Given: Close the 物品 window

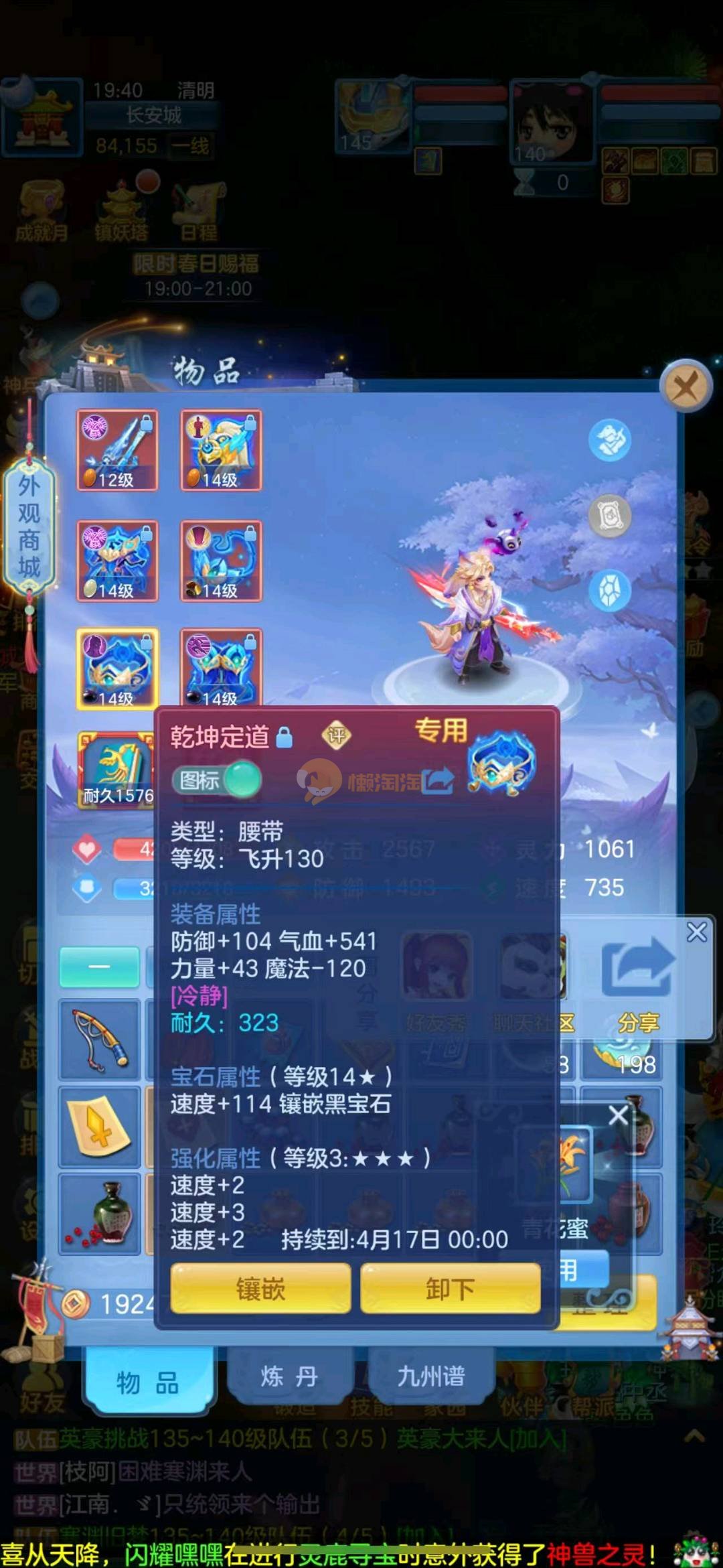Looking at the screenshot, I should 685,386.
